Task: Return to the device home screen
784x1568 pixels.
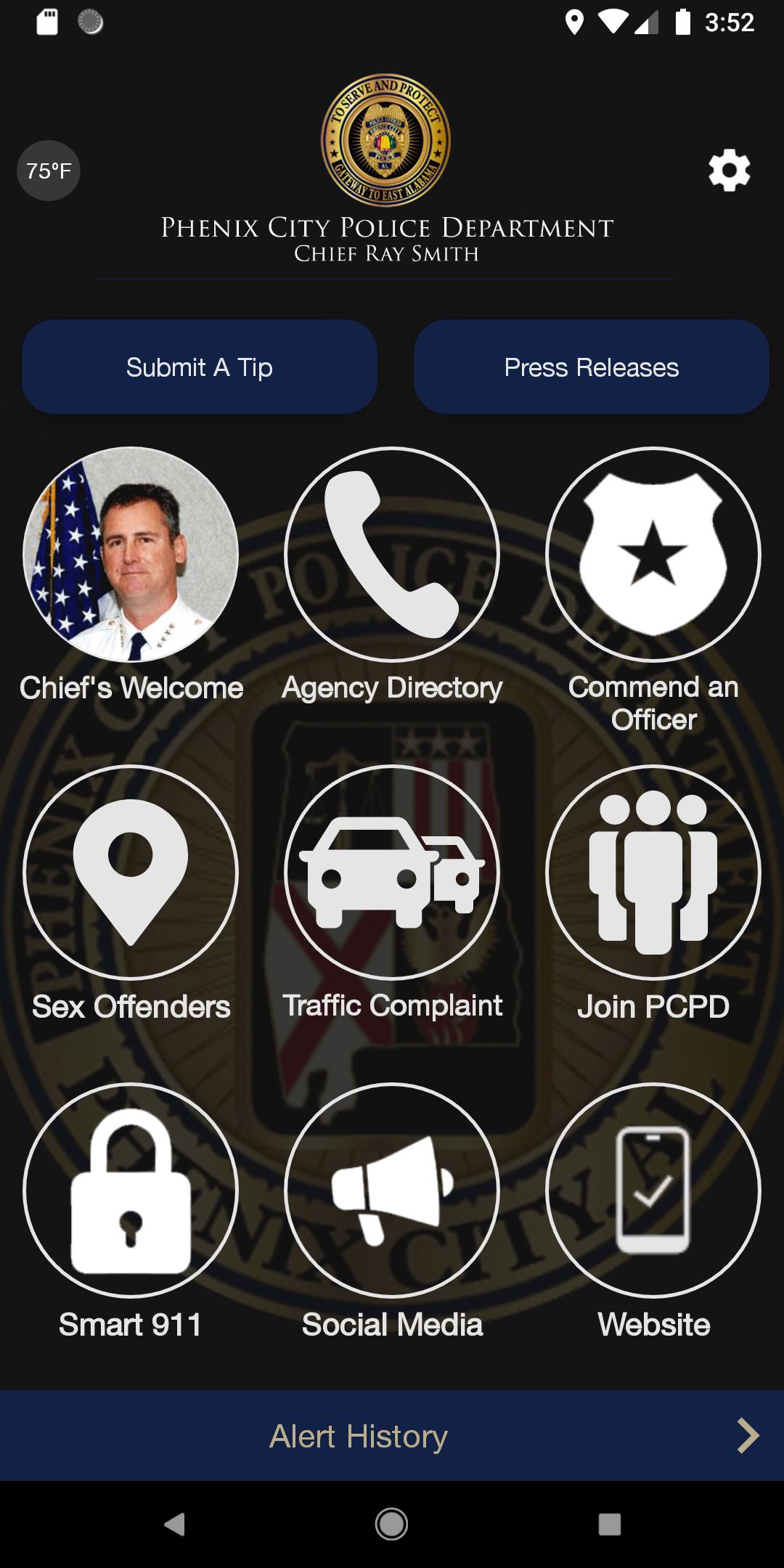Action: point(392,1524)
